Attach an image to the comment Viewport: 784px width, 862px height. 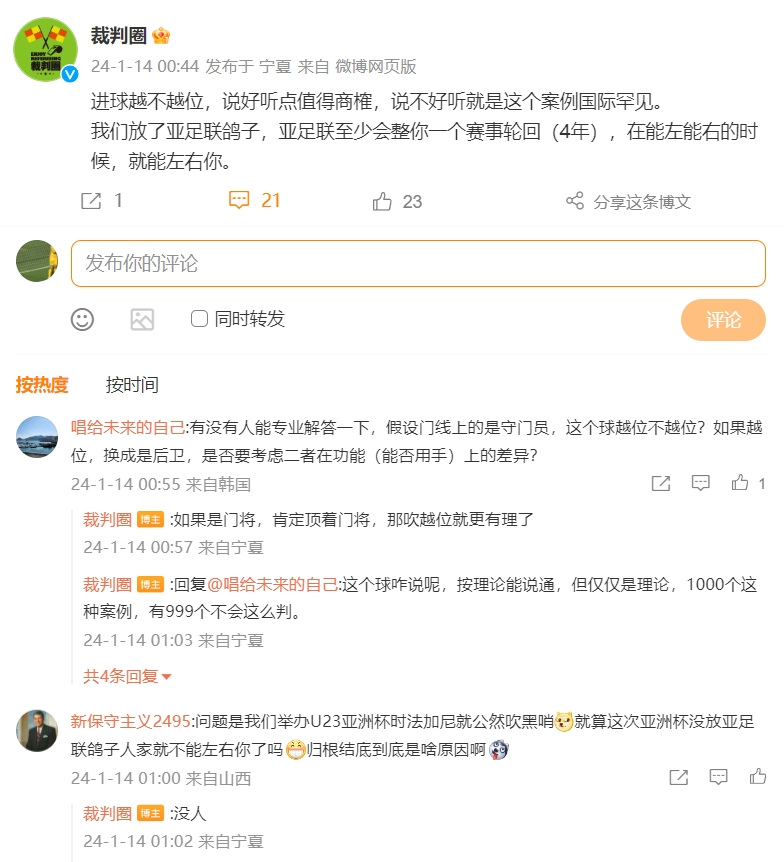tap(142, 320)
